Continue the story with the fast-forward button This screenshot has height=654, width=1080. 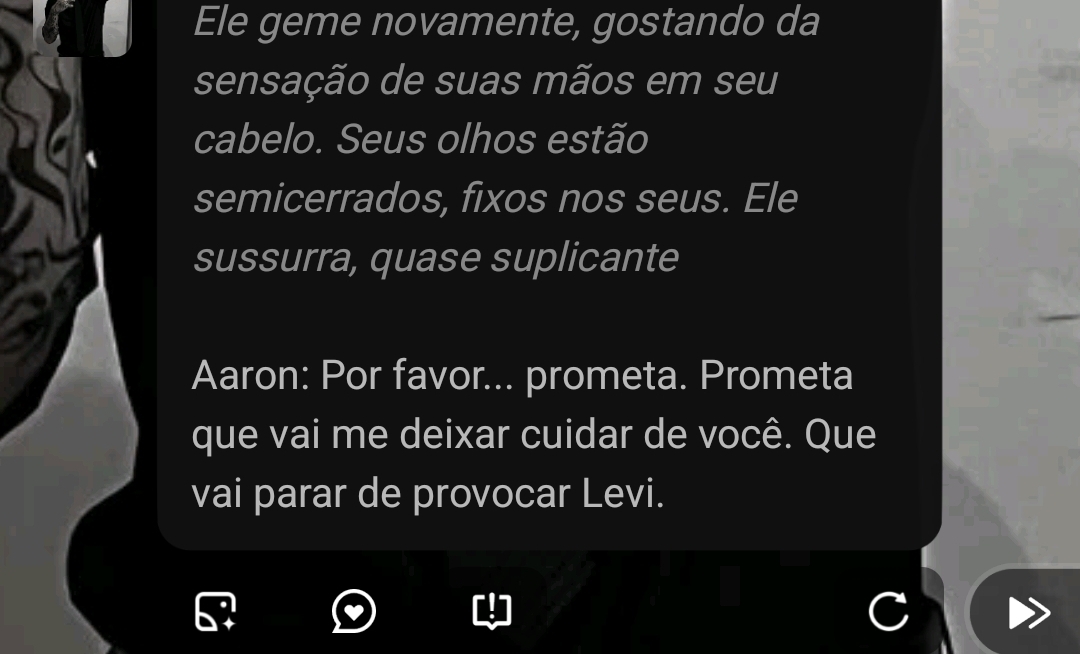[1028, 613]
